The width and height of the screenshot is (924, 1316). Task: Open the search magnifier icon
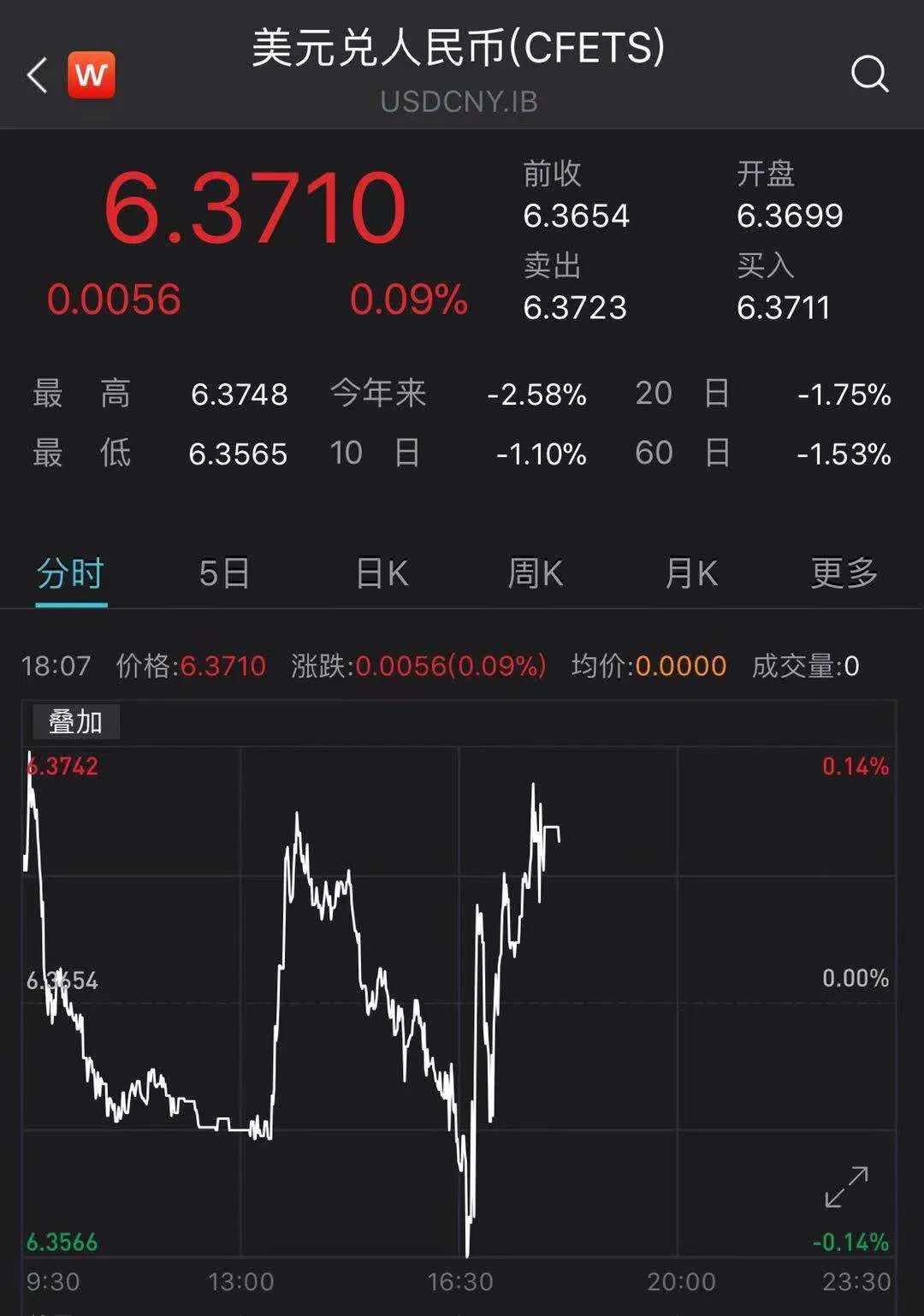point(869,75)
